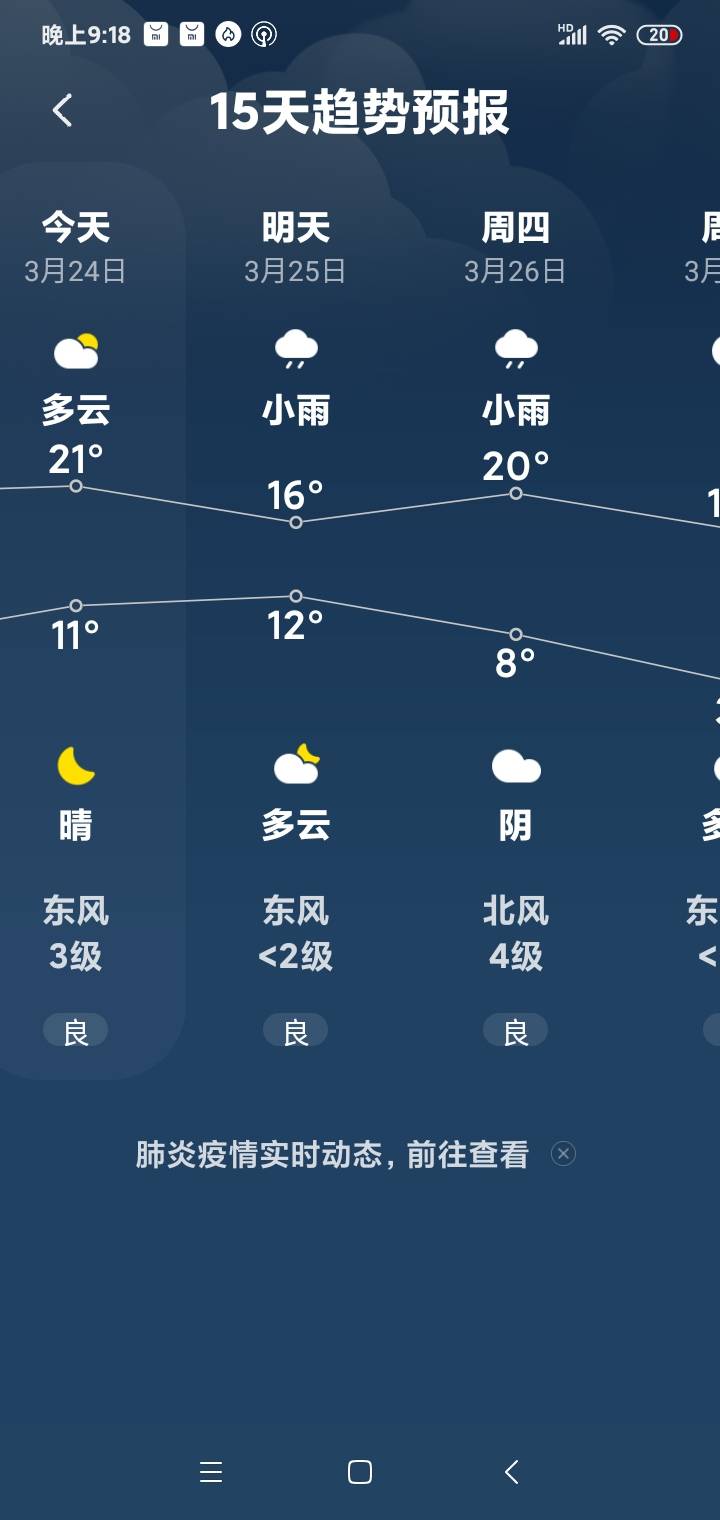Dismiss the epidemic updates banner
This screenshot has height=1520, width=720.
point(564,1155)
